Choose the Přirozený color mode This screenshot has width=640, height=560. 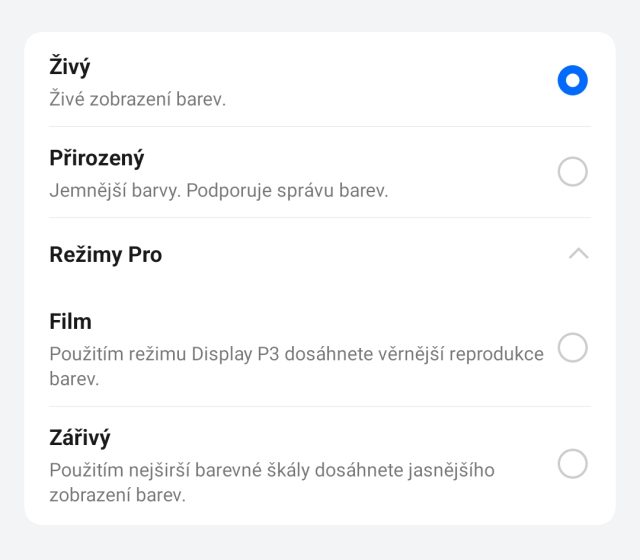[572, 172]
